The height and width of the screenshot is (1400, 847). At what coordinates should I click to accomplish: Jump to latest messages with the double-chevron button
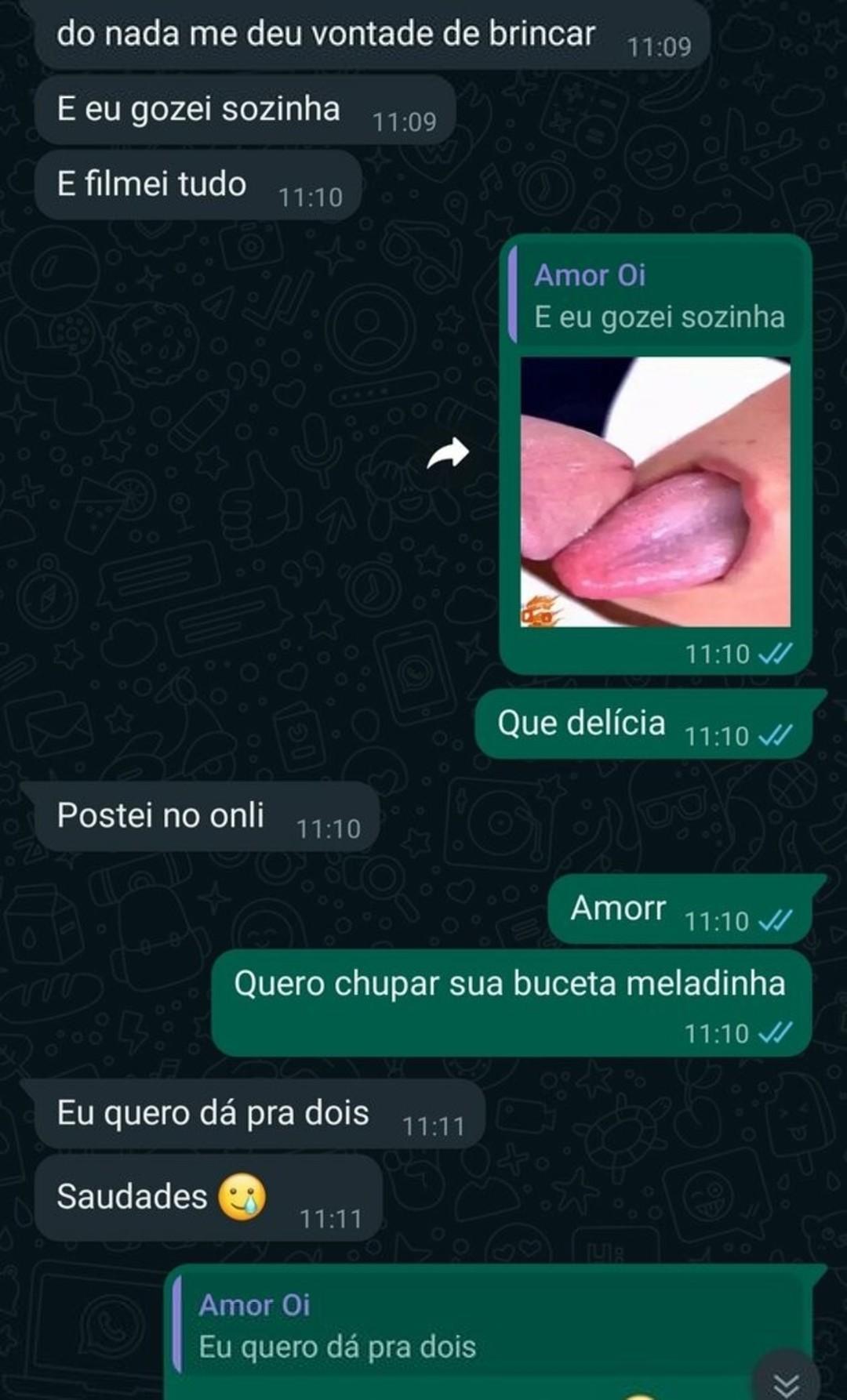(786, 1382)
